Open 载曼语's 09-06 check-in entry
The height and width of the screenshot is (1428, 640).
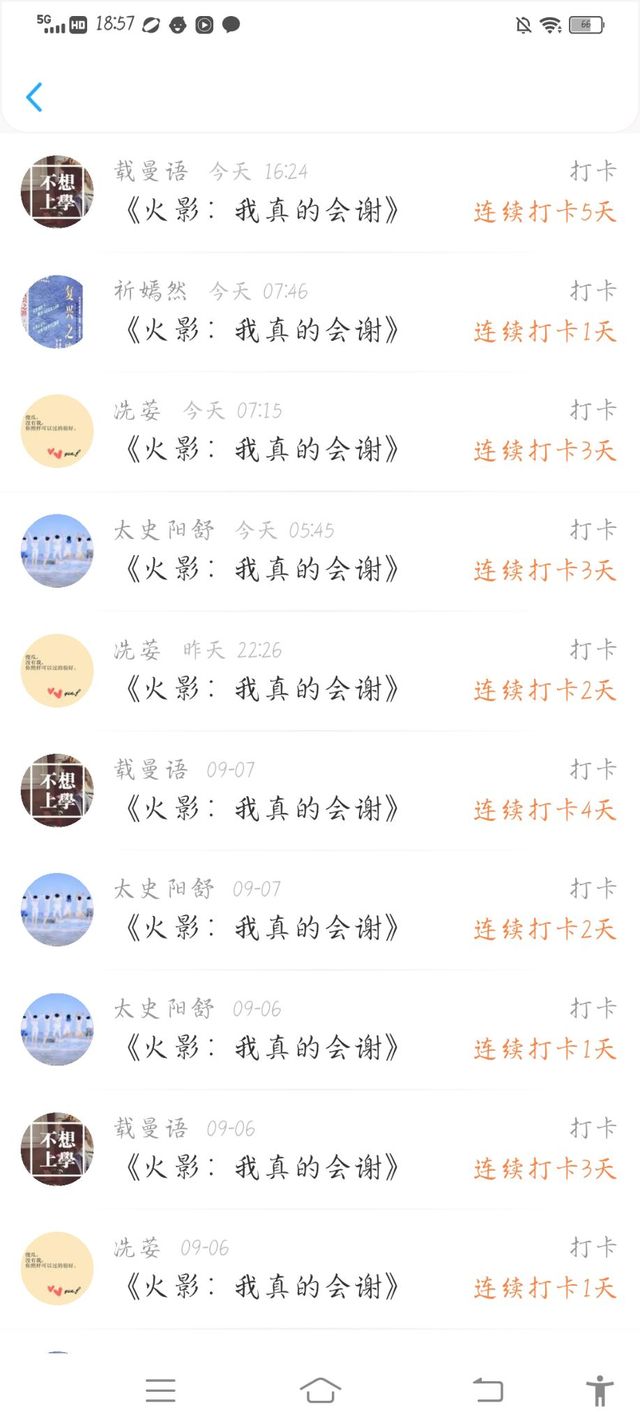[x=320, y=1149]
